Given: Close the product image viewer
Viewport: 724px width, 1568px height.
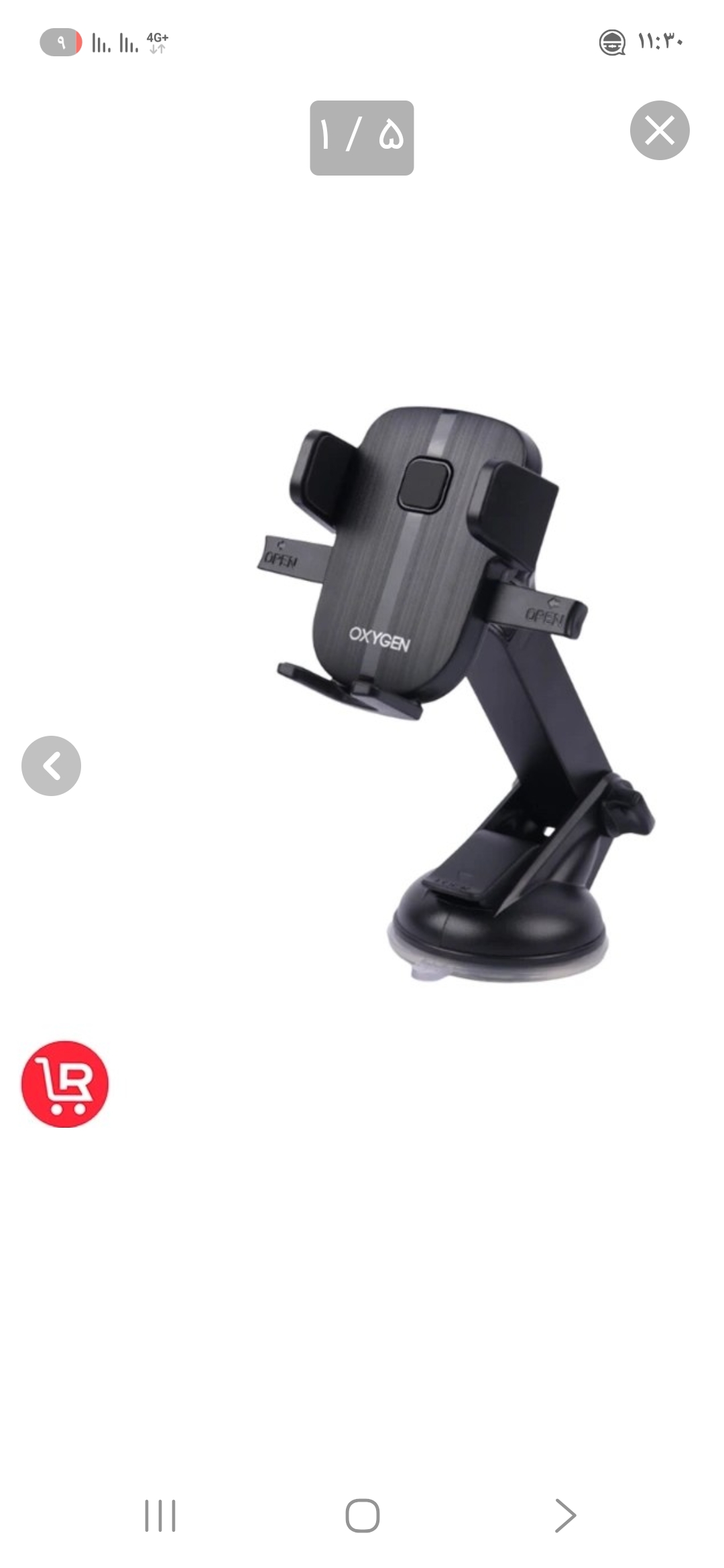Looking at the screenshot, I should 660,131.
